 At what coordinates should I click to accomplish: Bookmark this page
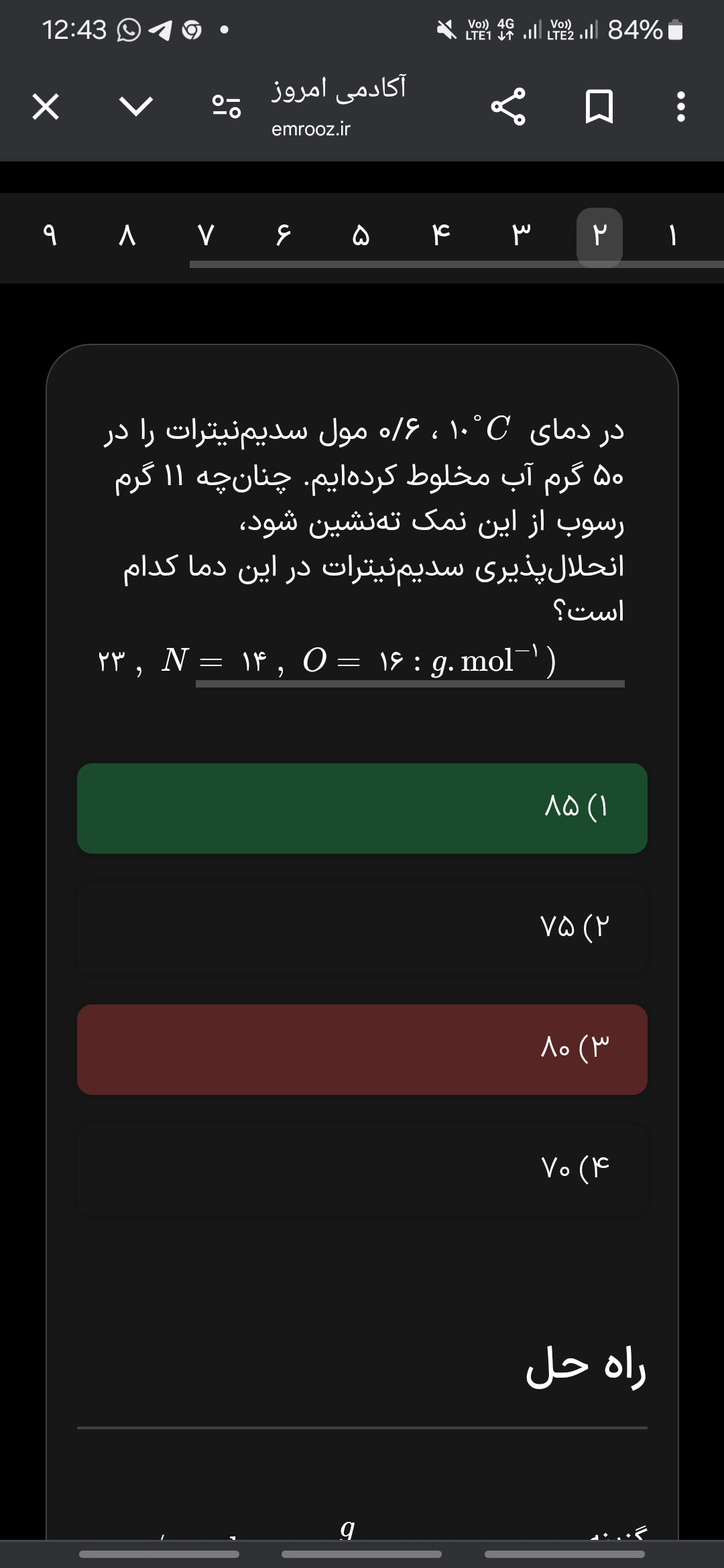click(599, 107)
